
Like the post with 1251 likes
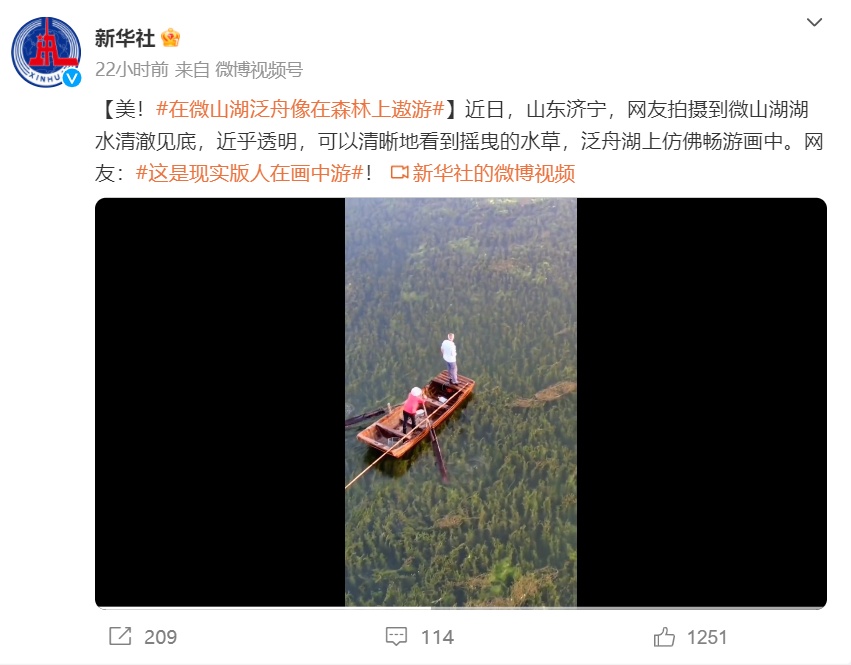pyautogui.click(x=690, y=636)
